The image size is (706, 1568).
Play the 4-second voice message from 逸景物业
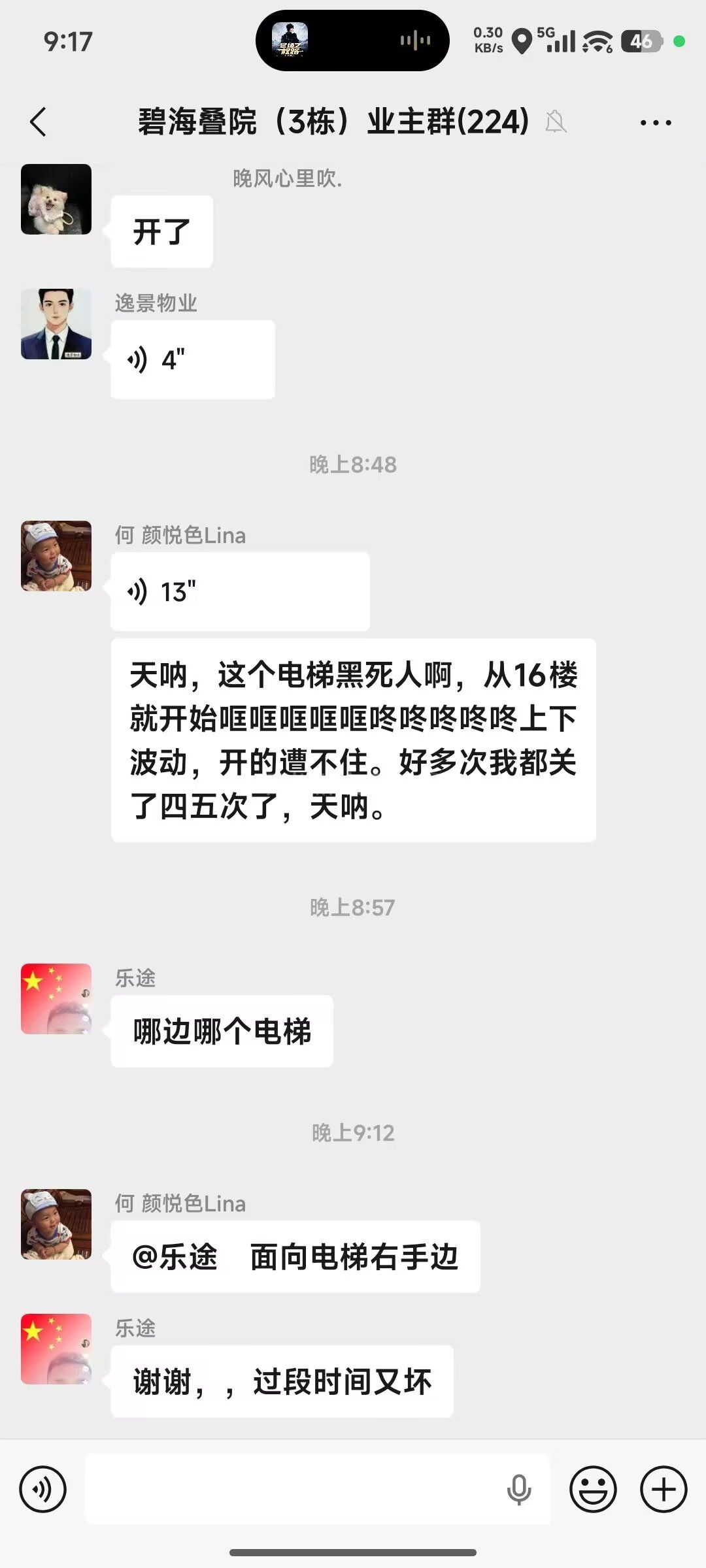click(x=192, y=359)
